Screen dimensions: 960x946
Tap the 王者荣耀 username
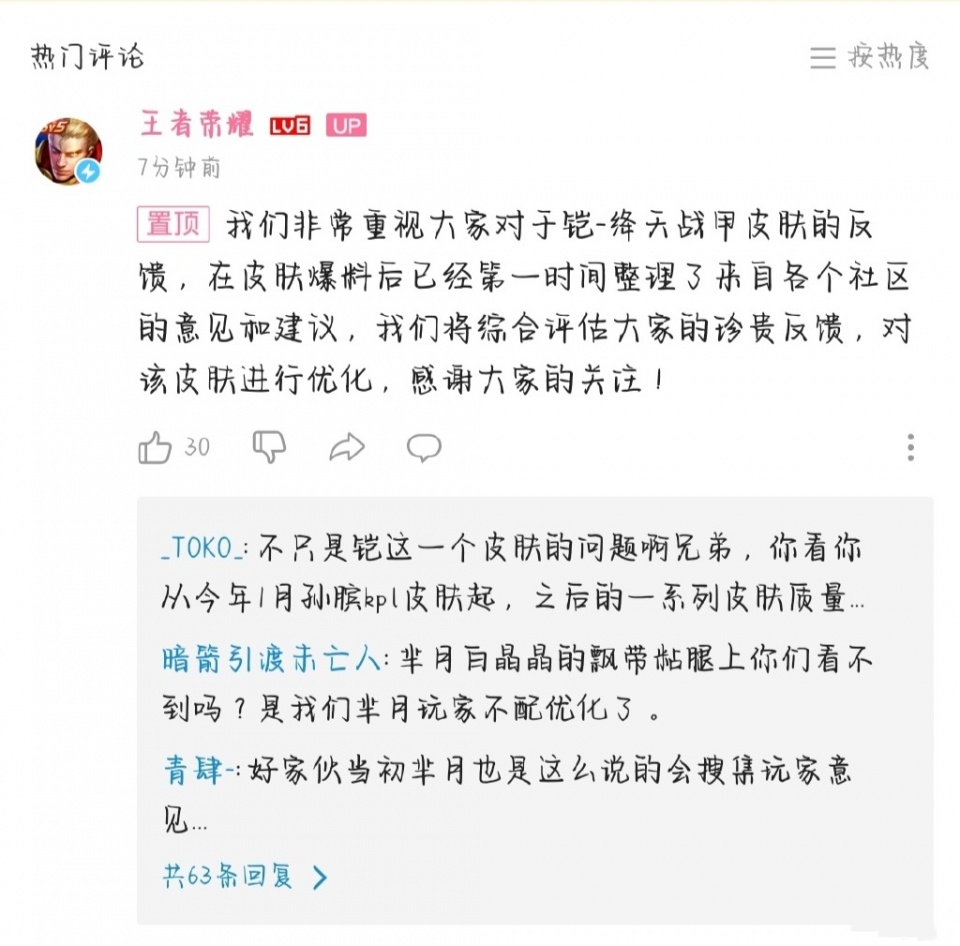click(x=198, y=125)
